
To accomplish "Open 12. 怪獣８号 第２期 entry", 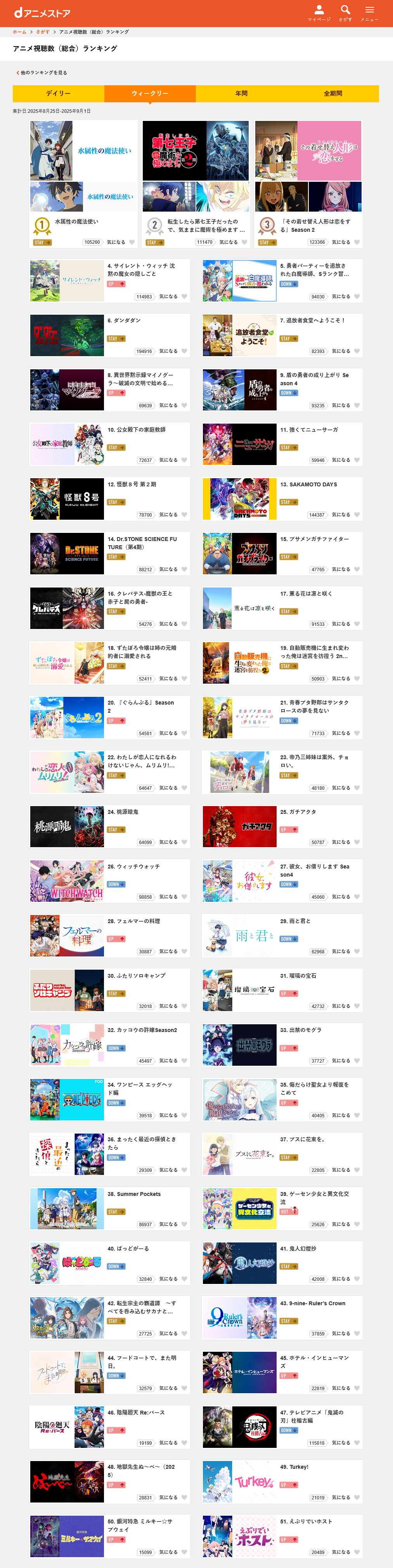I will tap(110, 498).
